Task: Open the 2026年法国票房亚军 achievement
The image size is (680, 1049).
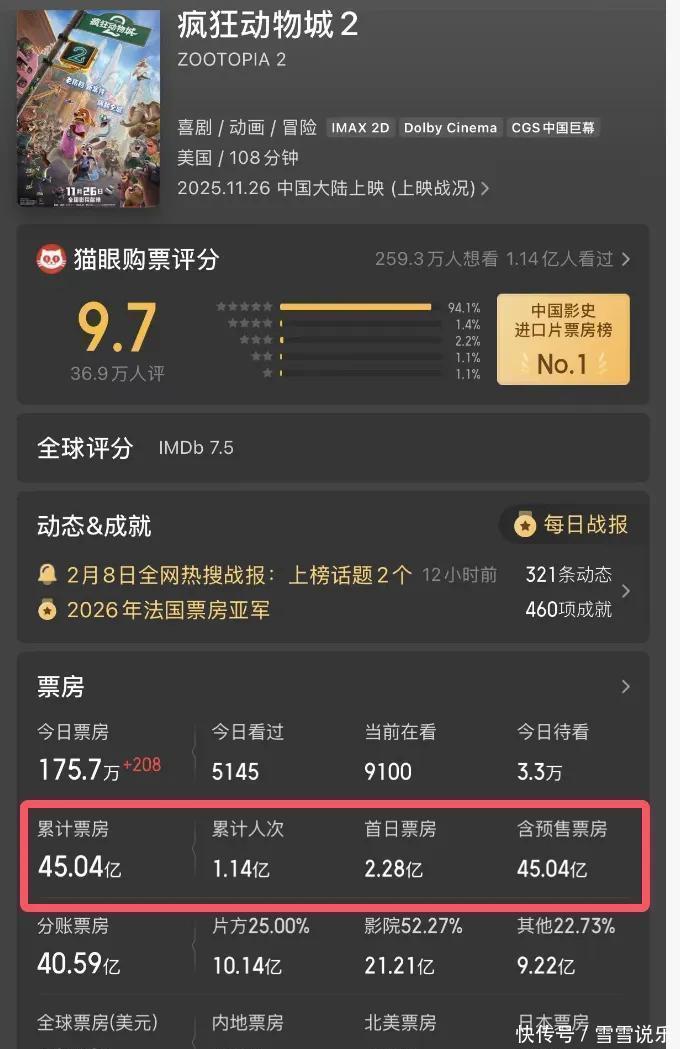Action: coord(168,609)
